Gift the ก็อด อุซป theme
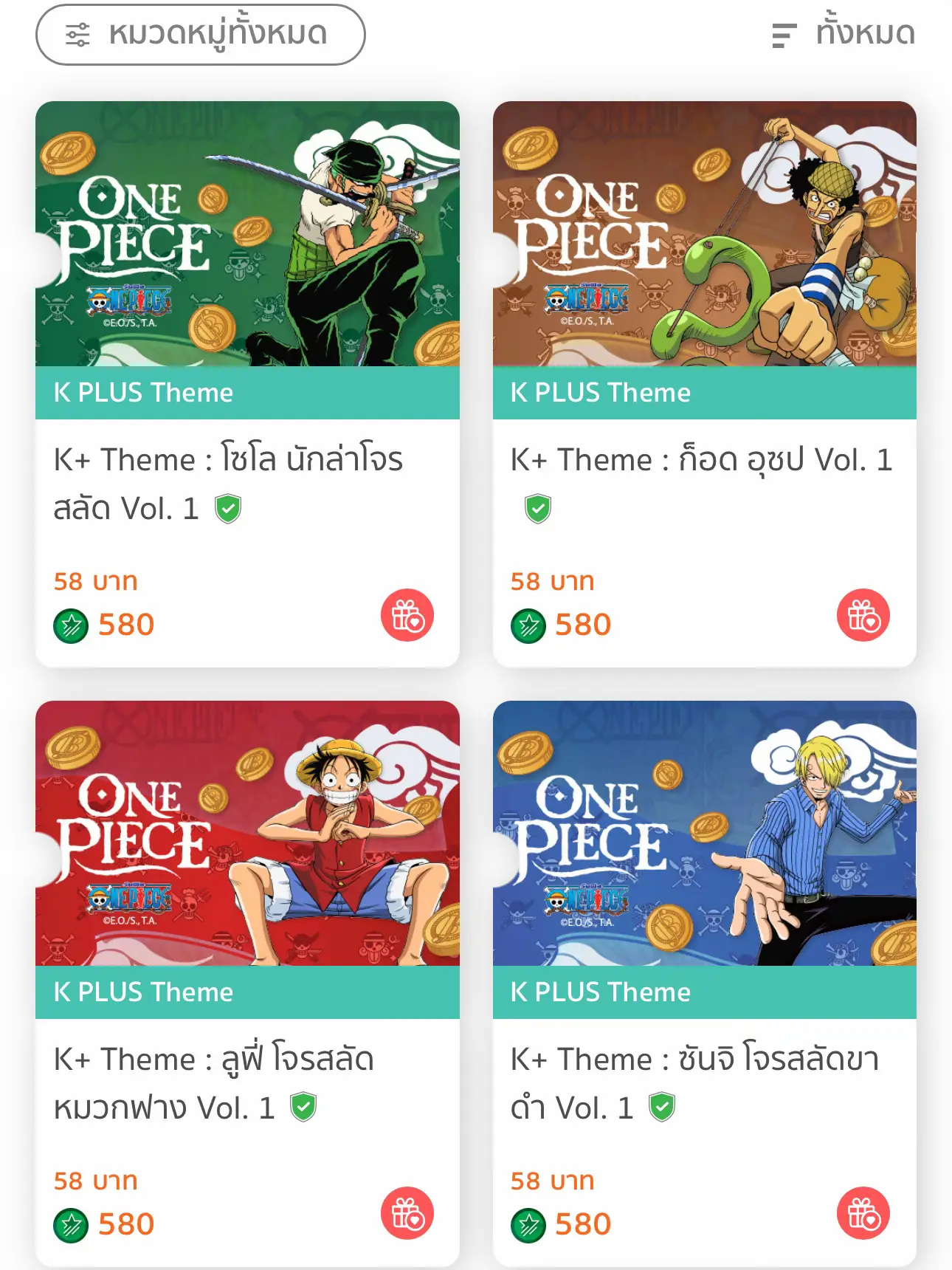Screen dimensions: 952x1270 coord(863,615)
